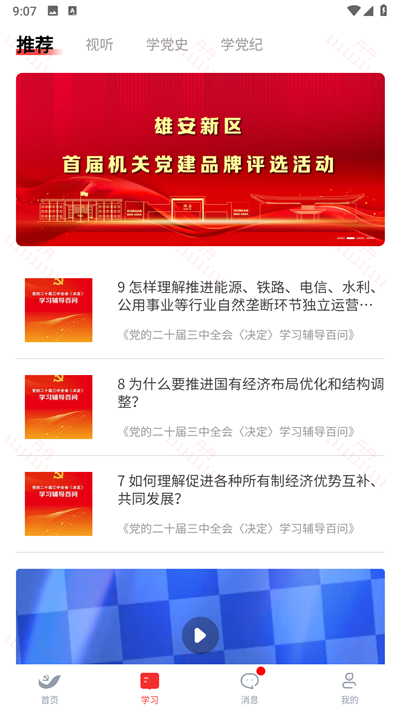This screenshot has width=400, height=711.
Task: Open article 9 about 能源、铁路、电信
Action: [x=200, y=310]
